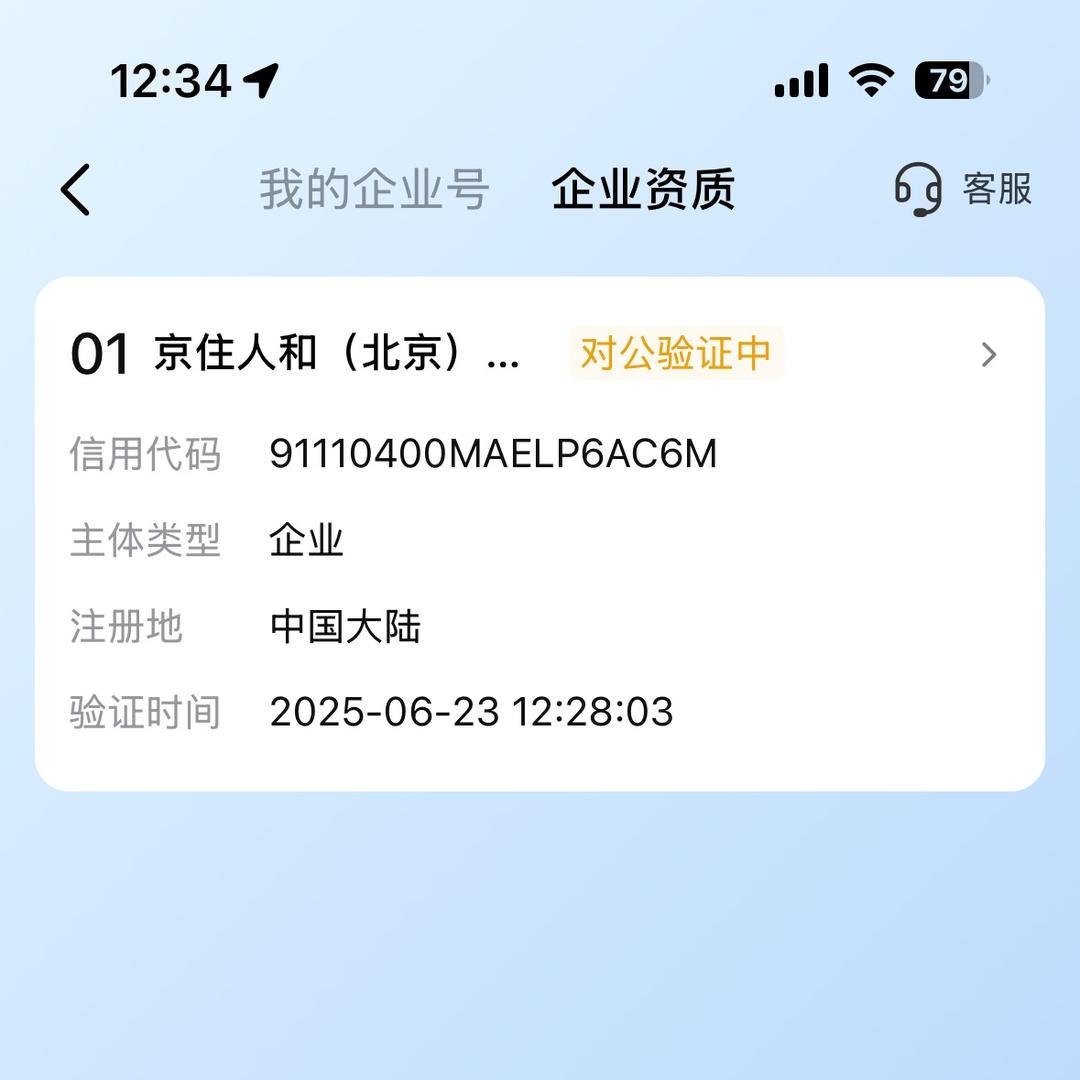Switch to the 我的企业号 tab
1080x1080 pixels.
374,190
